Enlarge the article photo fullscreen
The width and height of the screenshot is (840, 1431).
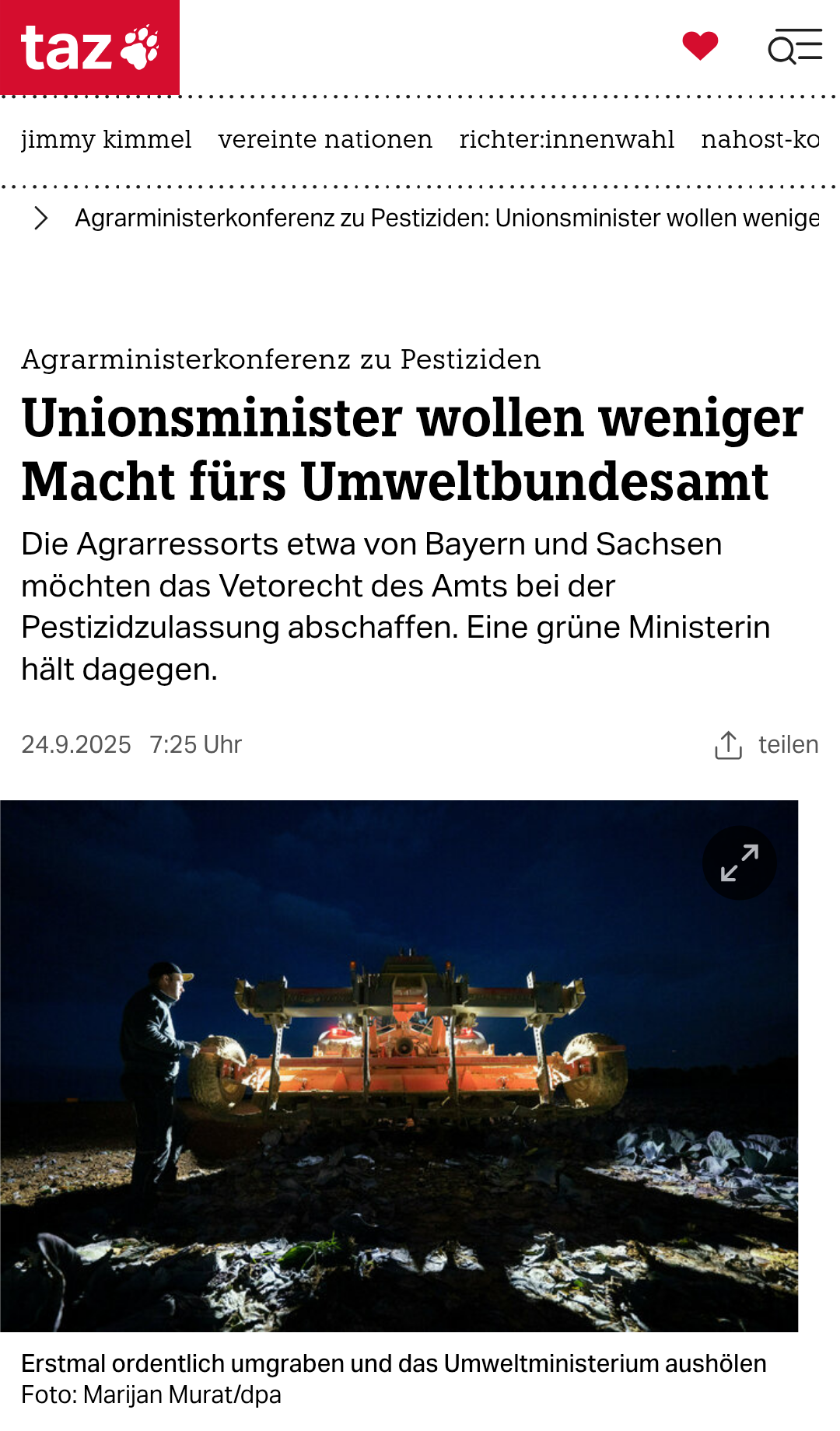coord(739,862)
